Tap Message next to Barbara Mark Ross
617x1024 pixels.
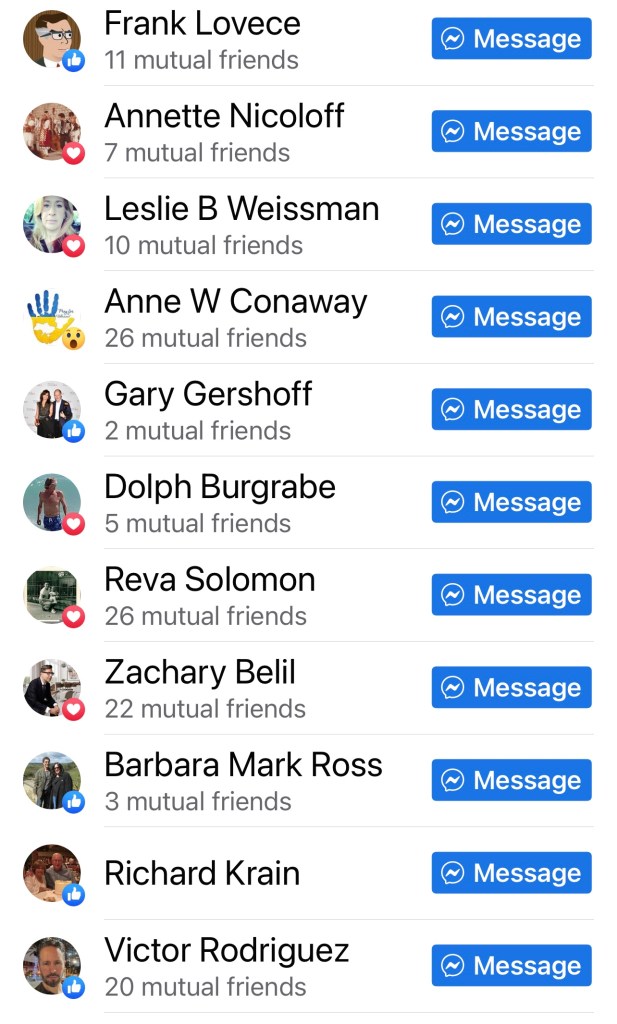click(x=511, y=780)
